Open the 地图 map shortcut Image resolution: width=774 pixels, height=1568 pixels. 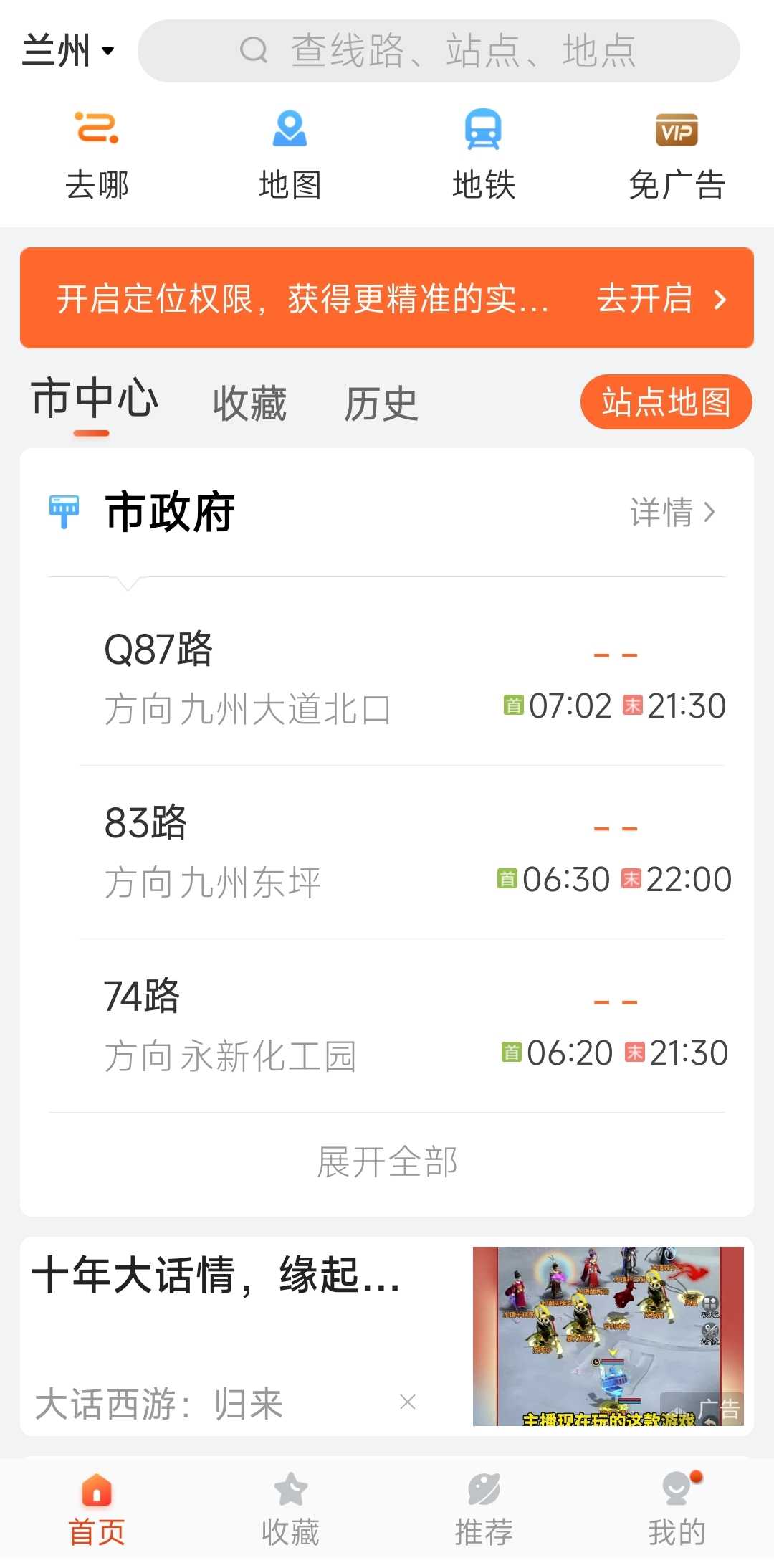290,156
